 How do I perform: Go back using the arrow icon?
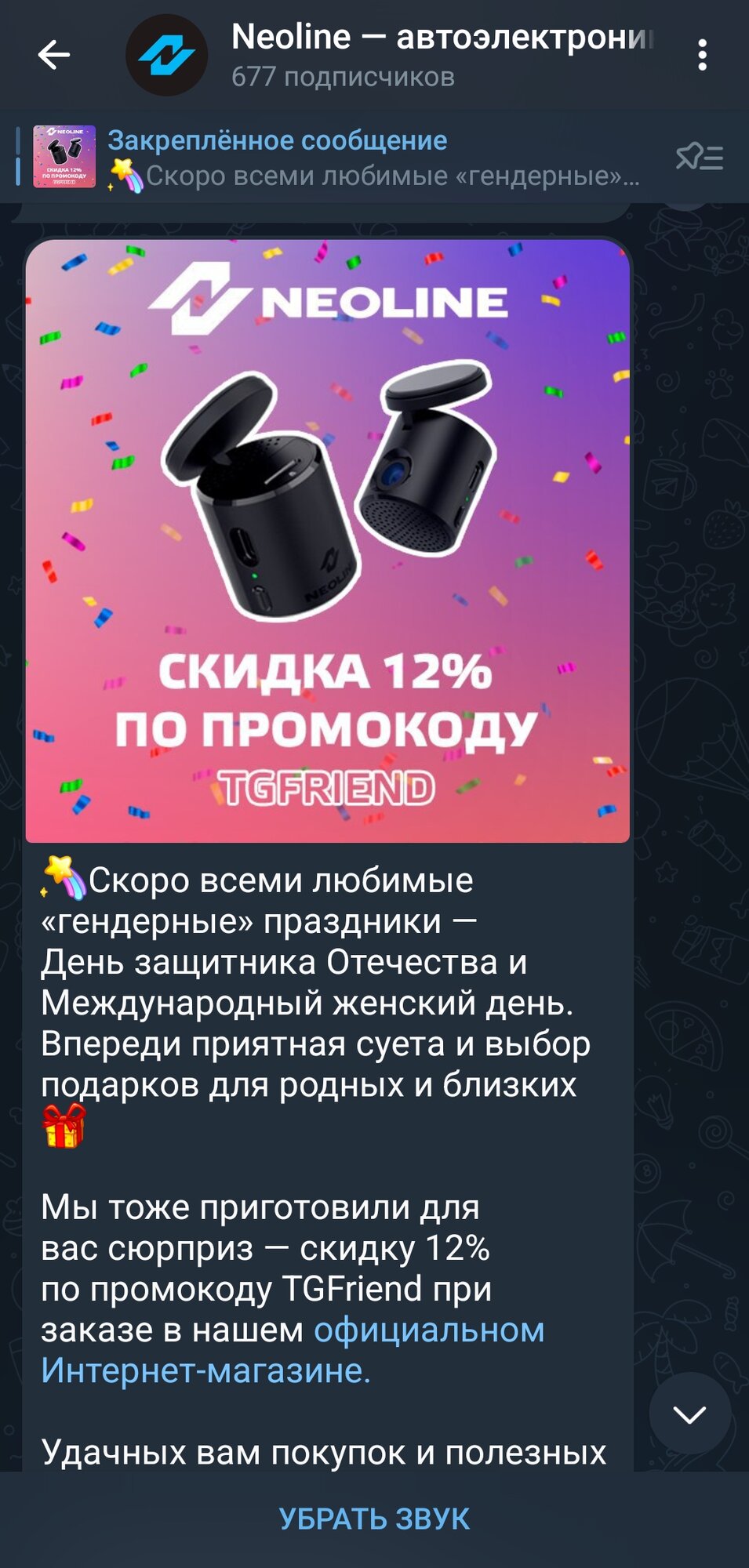click(x=54, y=55)
